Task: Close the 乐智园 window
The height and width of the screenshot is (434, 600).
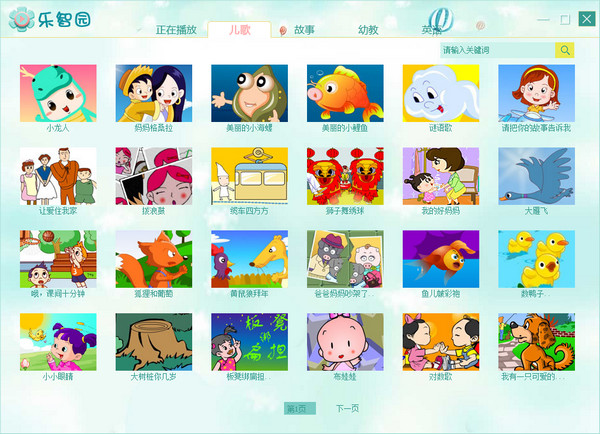Action: pos(585,18)
